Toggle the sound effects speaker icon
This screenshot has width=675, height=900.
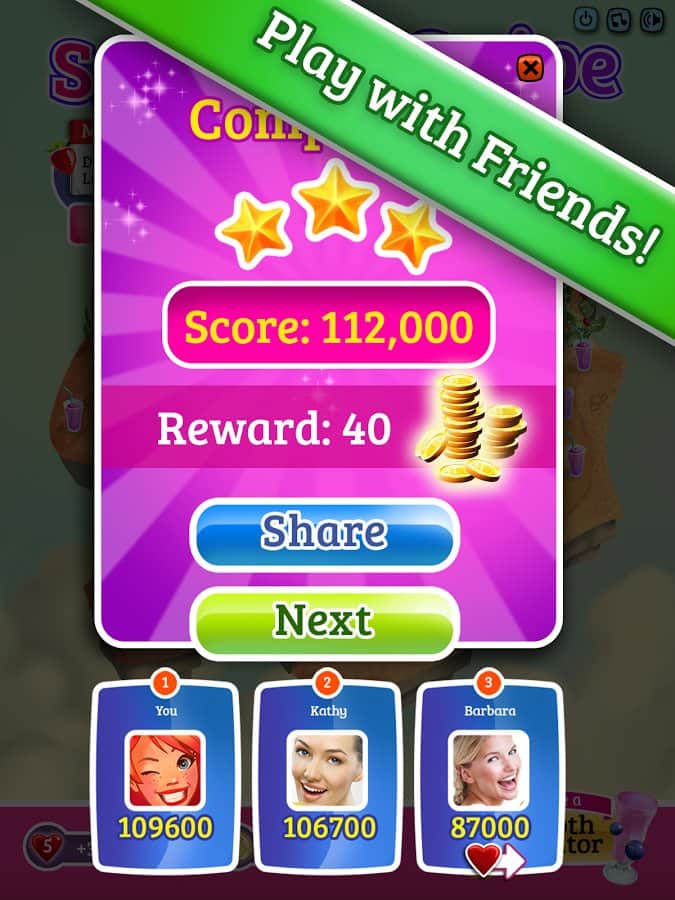tap(652, 18)
